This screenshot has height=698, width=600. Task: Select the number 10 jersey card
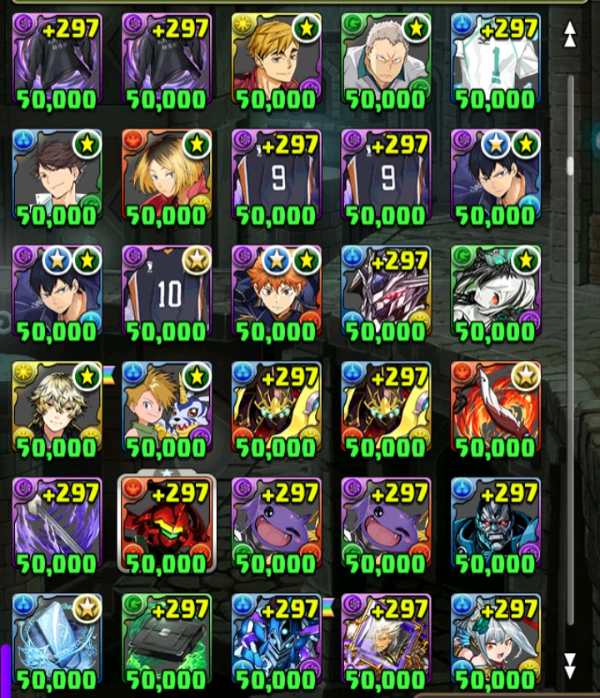pyautogui.click(x=166, y=294)
